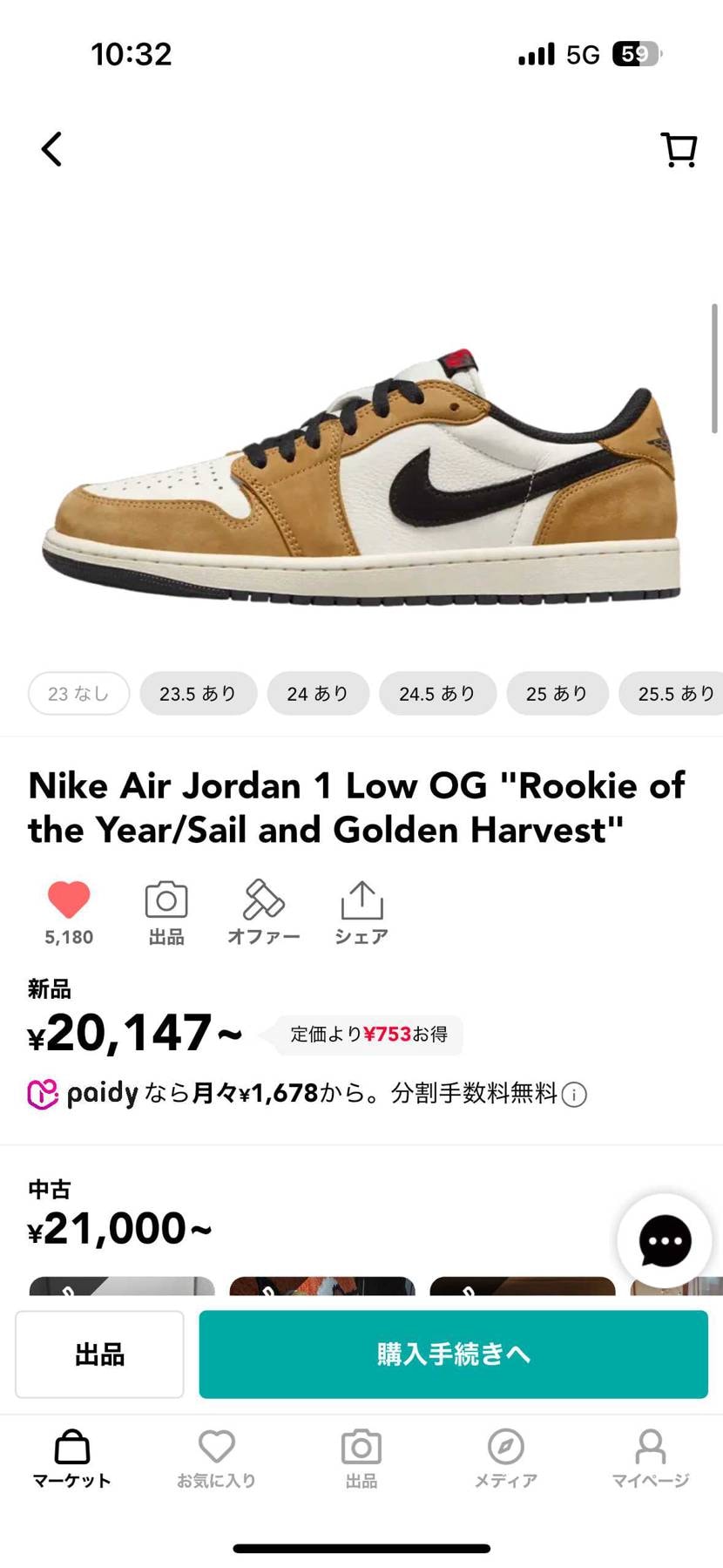The height and width of the screenshot is (1568, 723).
Task: Choose the 24.5 あり size chip
Action: coord(437,694)
